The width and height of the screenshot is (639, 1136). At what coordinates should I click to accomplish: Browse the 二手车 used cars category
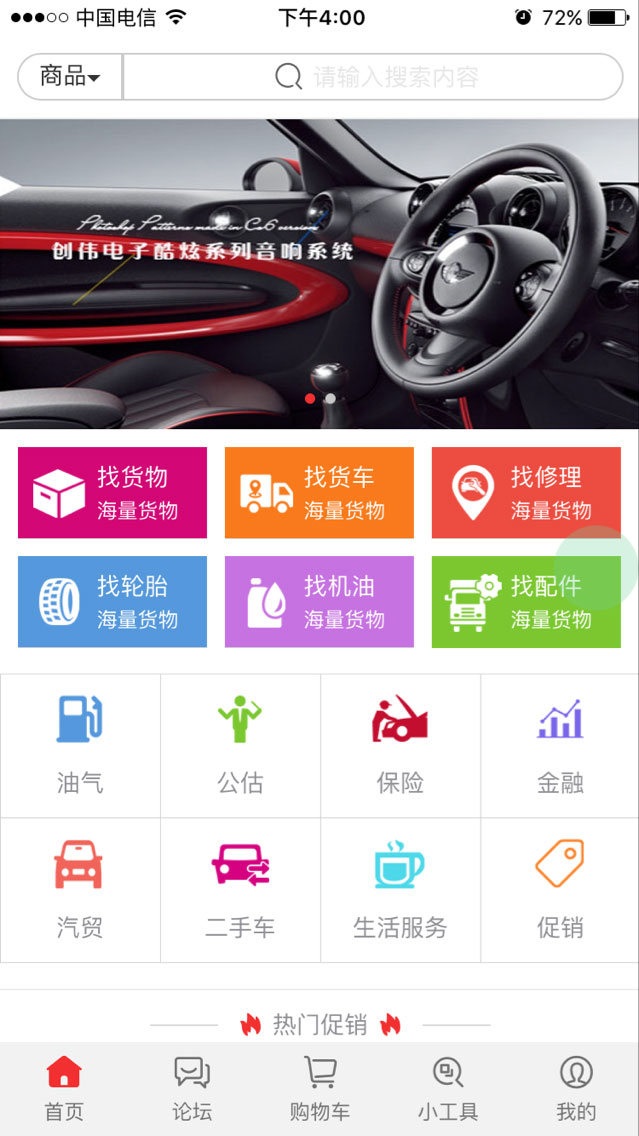tap(240, 890)
